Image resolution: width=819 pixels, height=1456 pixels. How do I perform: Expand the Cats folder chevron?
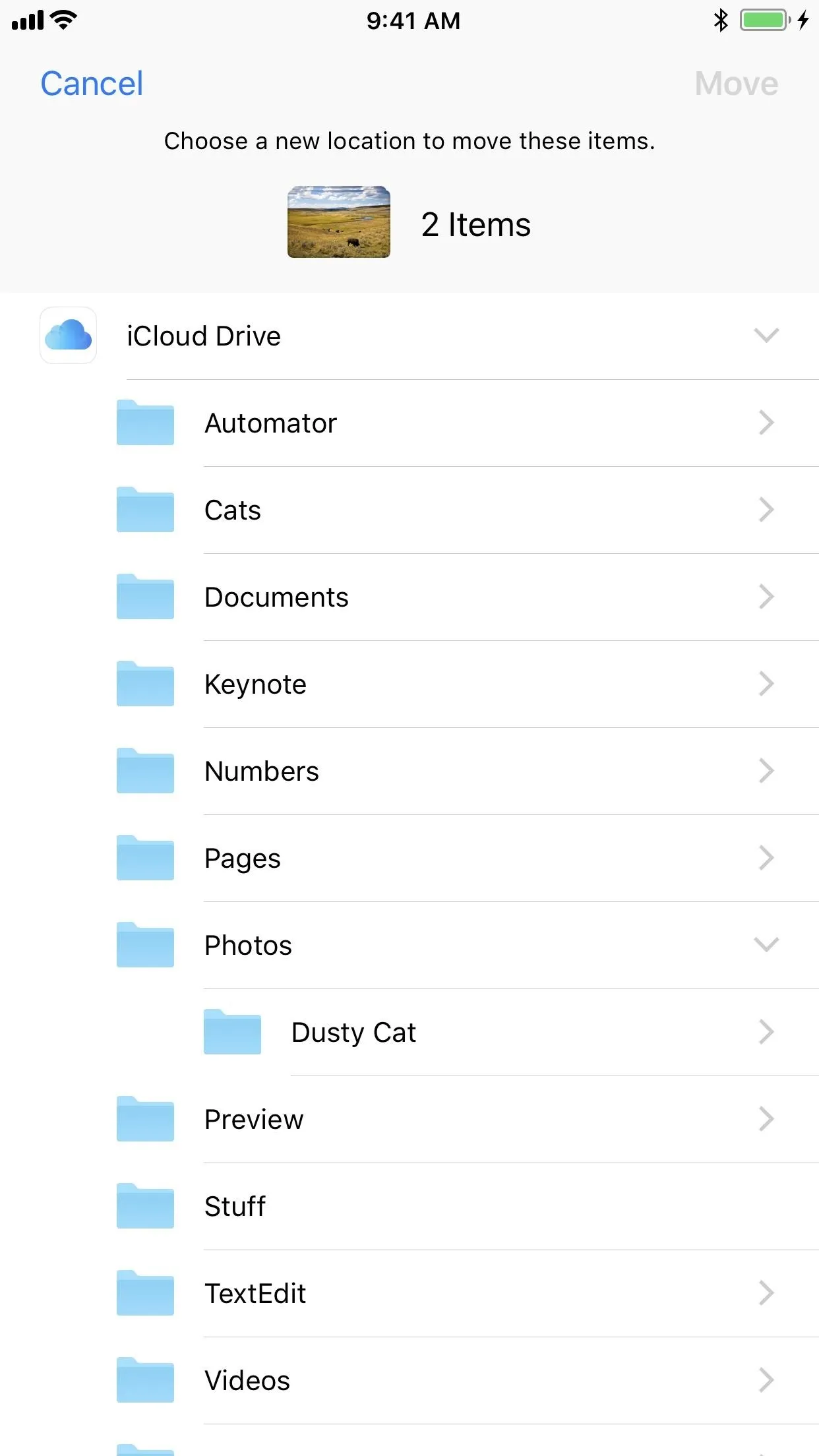pos(766,510)
